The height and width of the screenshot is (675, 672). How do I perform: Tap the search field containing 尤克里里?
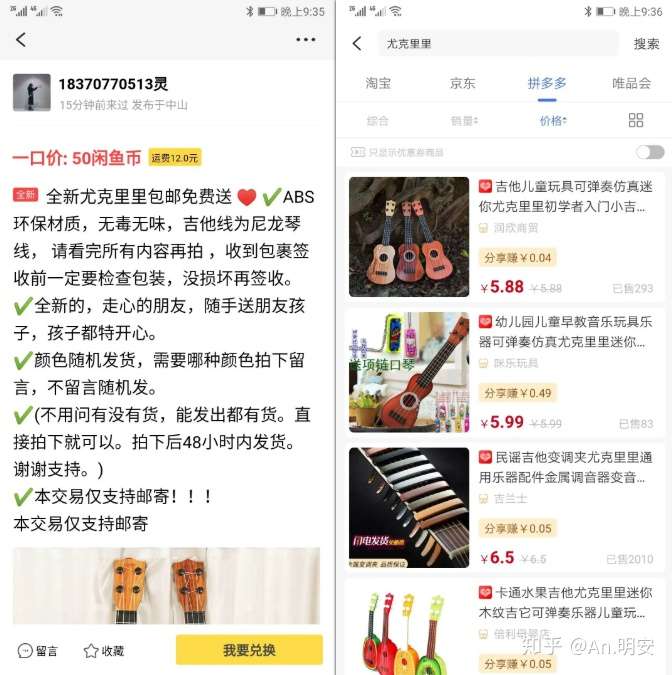click(x=495, y=44)
